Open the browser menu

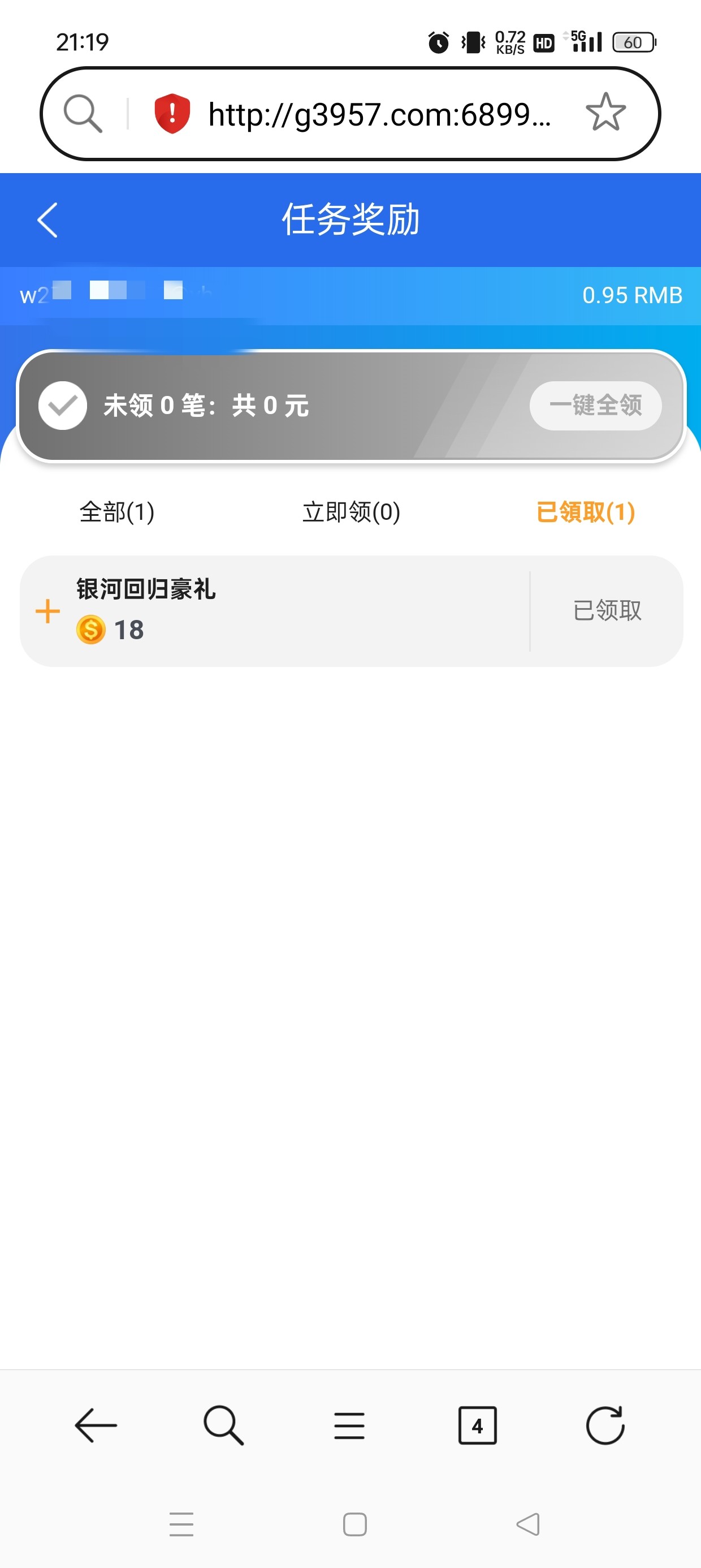click(x=349, y=1425)
